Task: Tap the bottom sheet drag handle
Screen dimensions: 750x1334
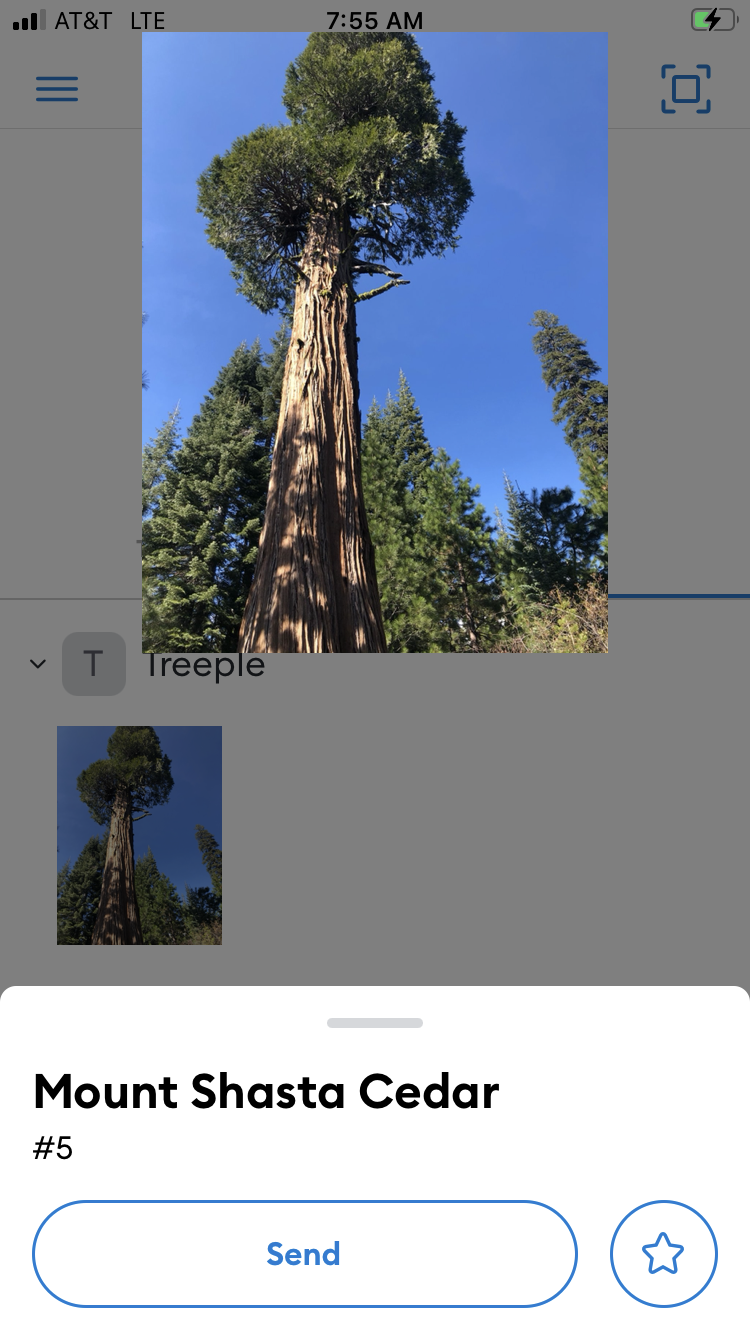Action: (x=375, y=1023)
